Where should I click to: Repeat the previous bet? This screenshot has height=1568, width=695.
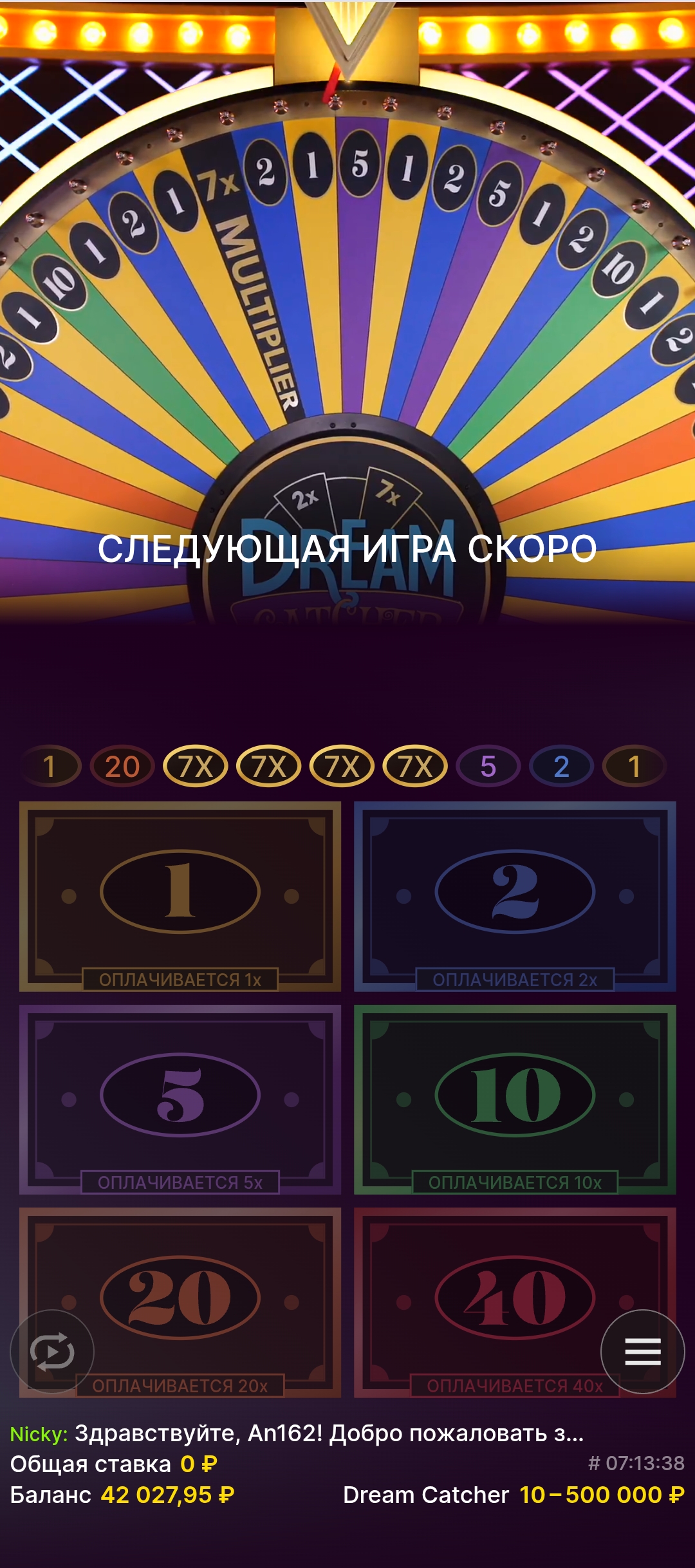[52, 1351]
